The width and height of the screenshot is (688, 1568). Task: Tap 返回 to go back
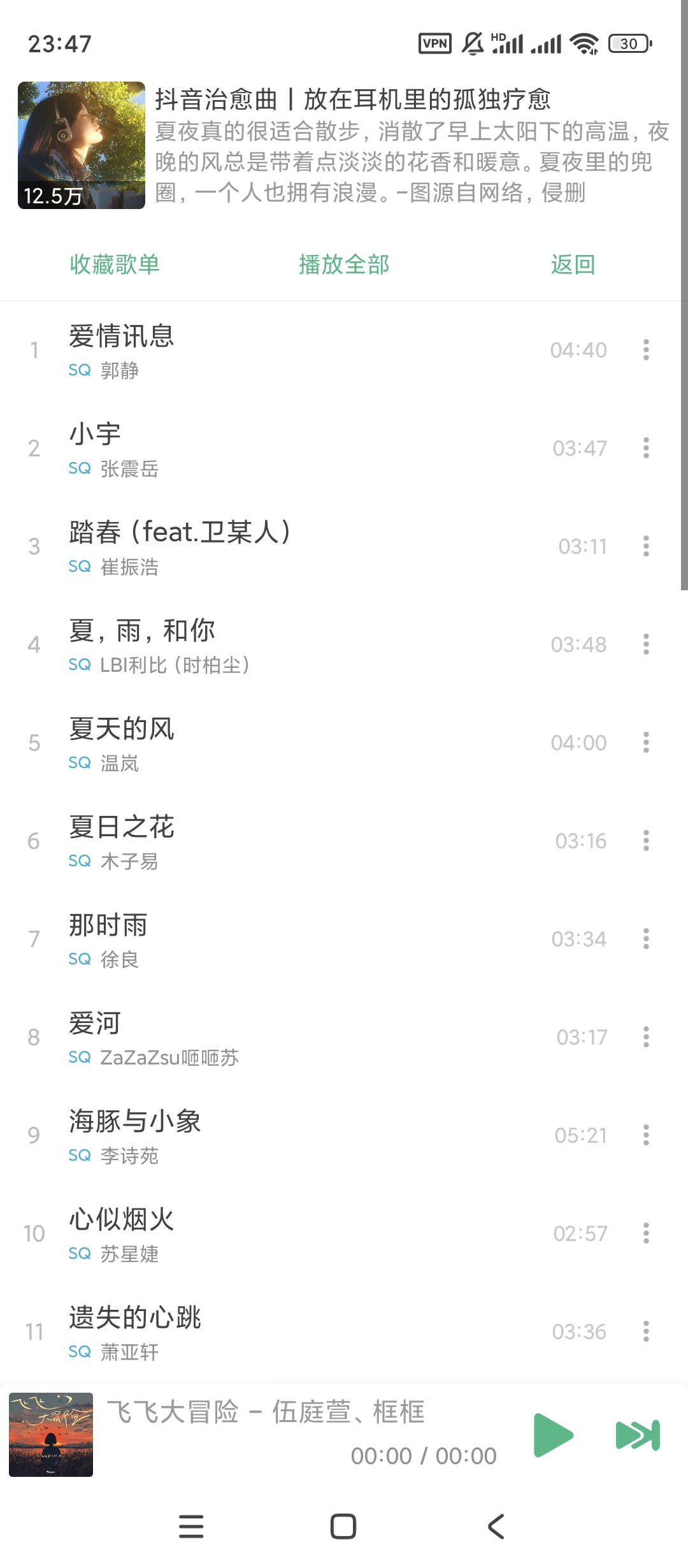pos(573,265)
